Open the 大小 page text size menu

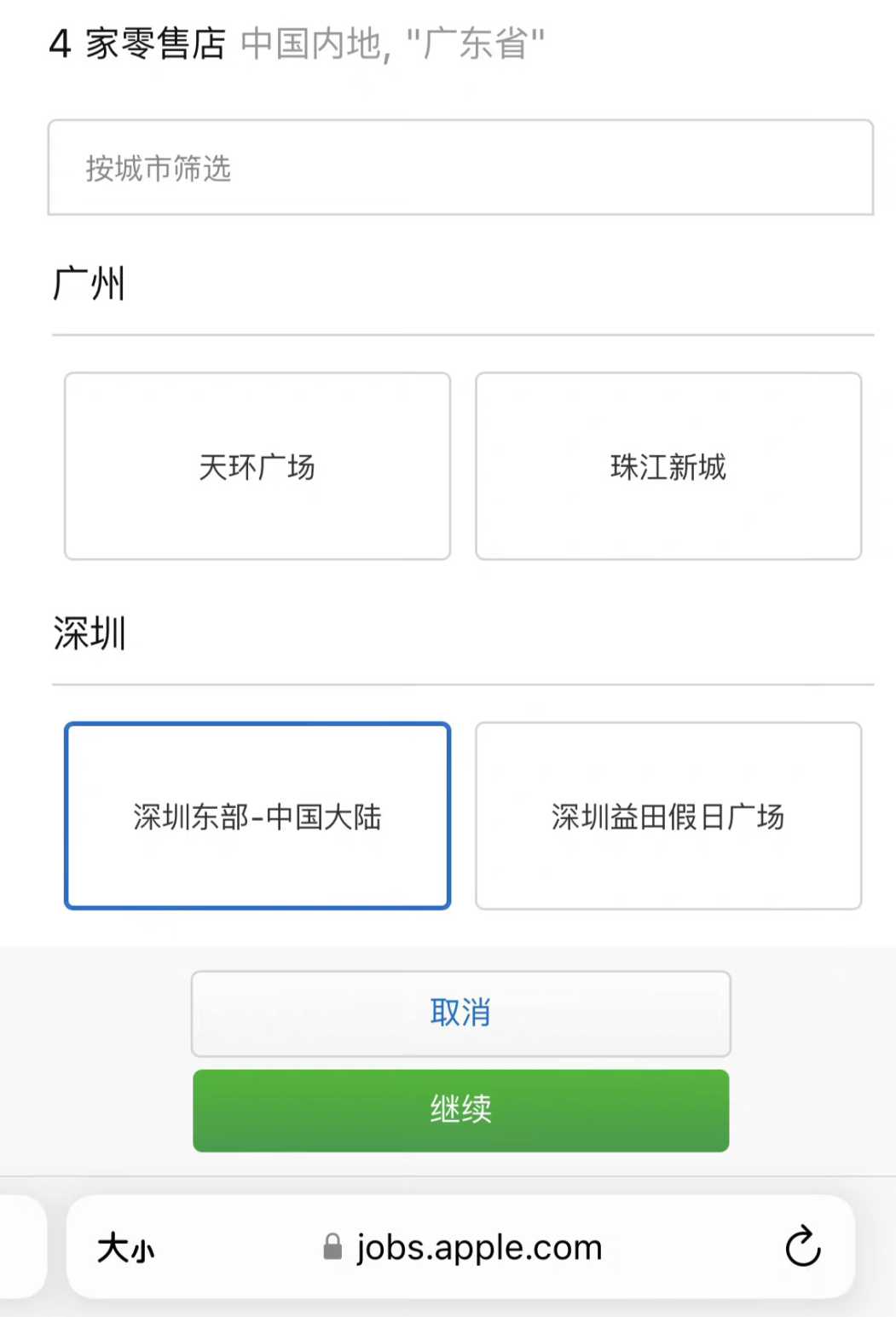click(x=125, y=1248)
